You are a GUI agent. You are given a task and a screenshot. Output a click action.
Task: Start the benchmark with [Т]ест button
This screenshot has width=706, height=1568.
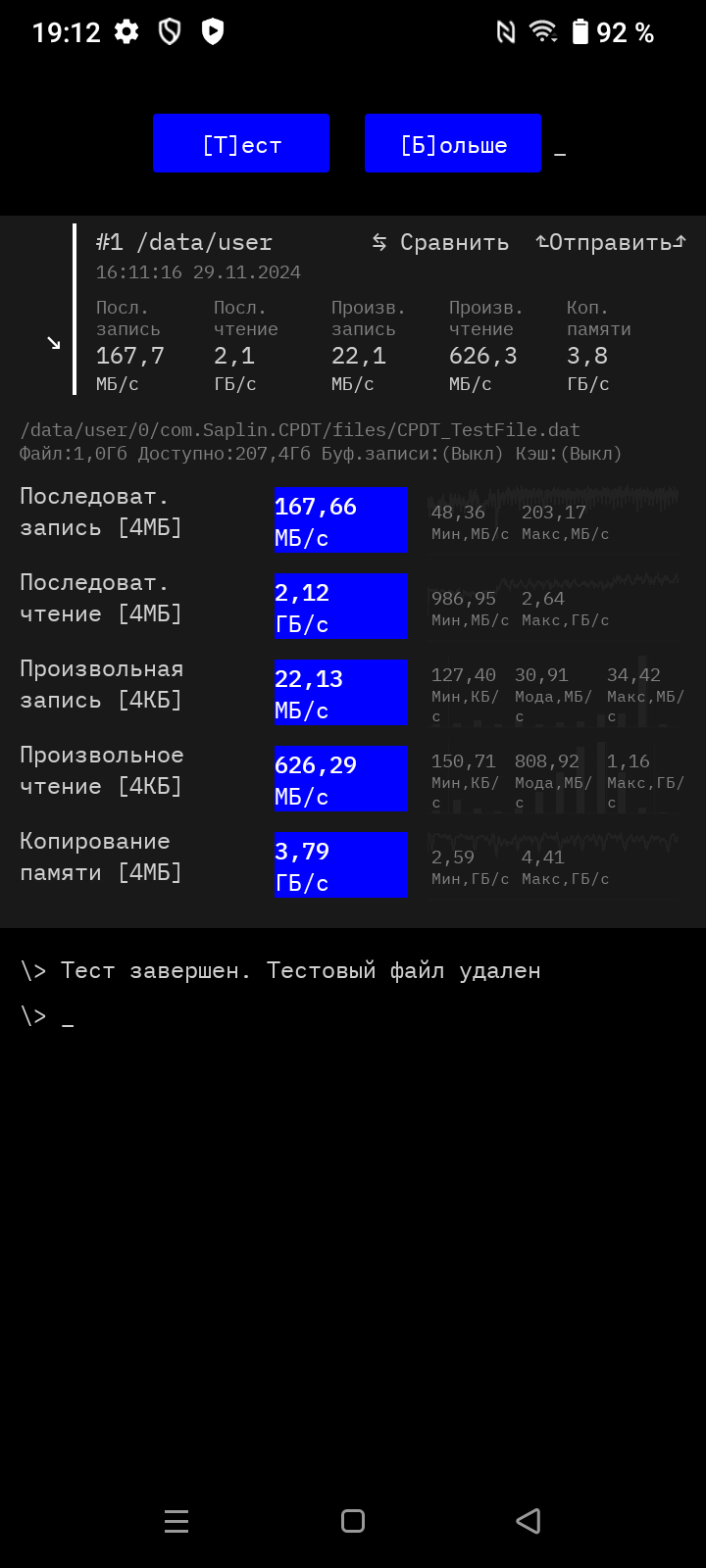[x=241, y=144]
